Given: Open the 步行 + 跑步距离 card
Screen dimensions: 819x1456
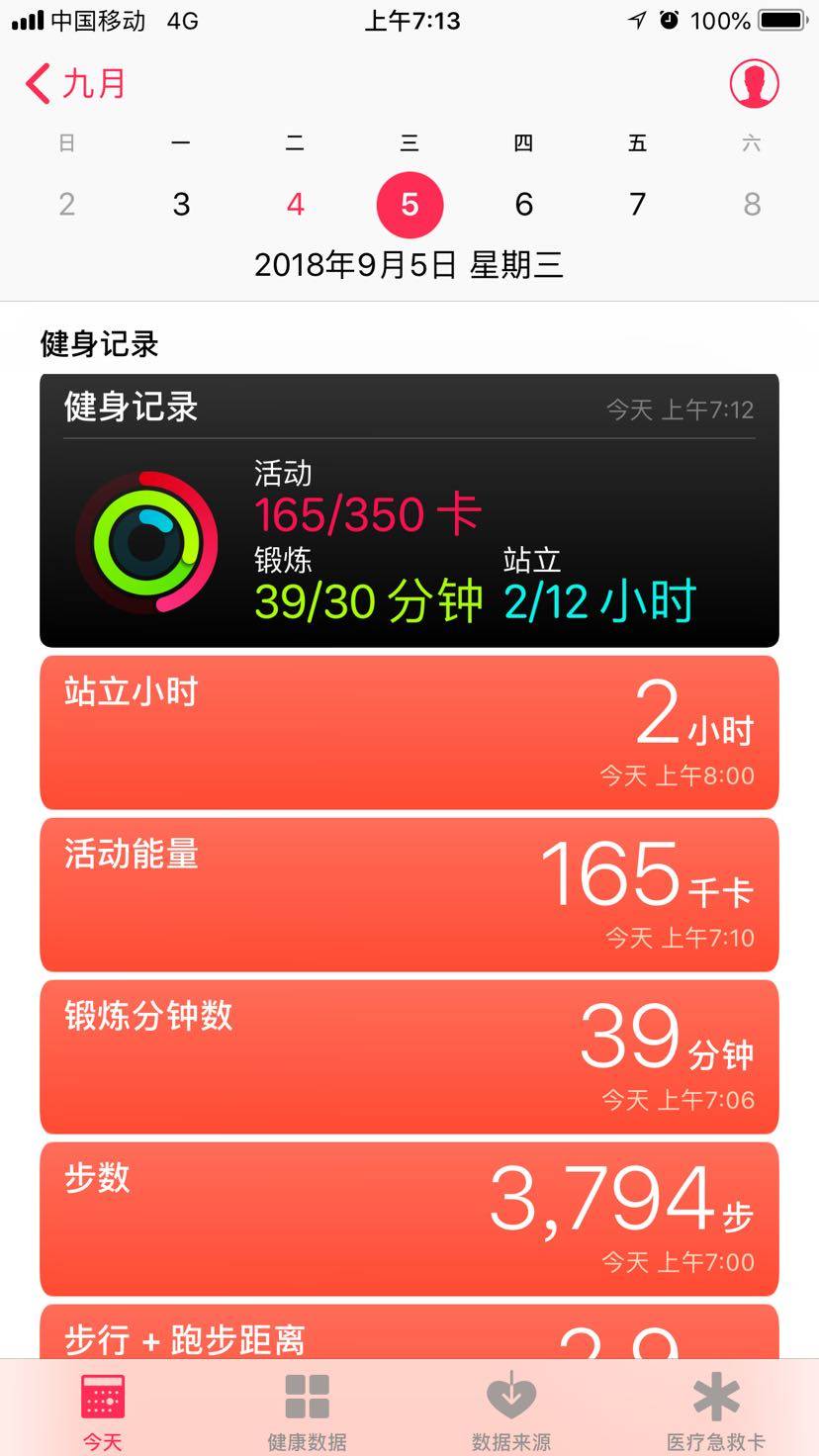Looking at the screenshot, I should (409, 1333).
